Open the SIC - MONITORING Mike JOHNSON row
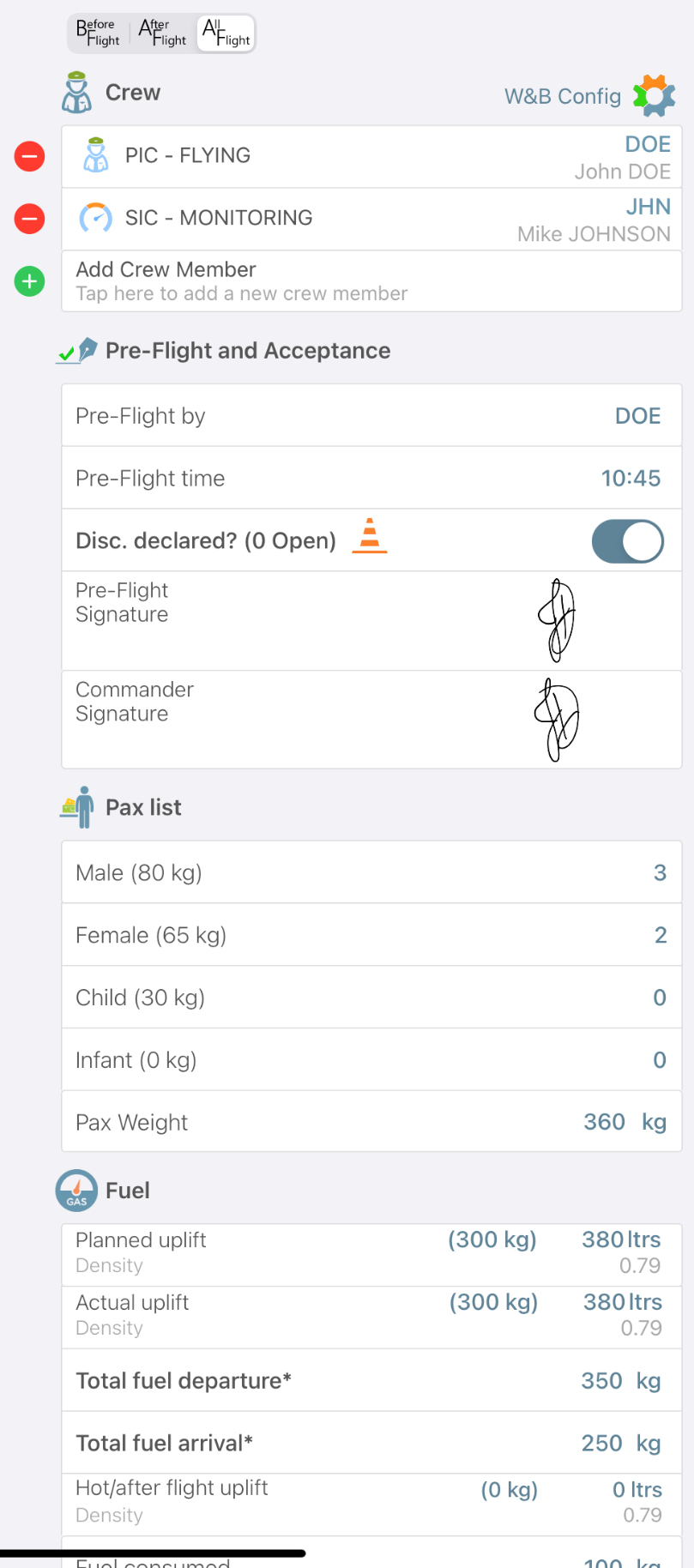The height and width of the screenshot is (1568, 694). pos(371,220)
